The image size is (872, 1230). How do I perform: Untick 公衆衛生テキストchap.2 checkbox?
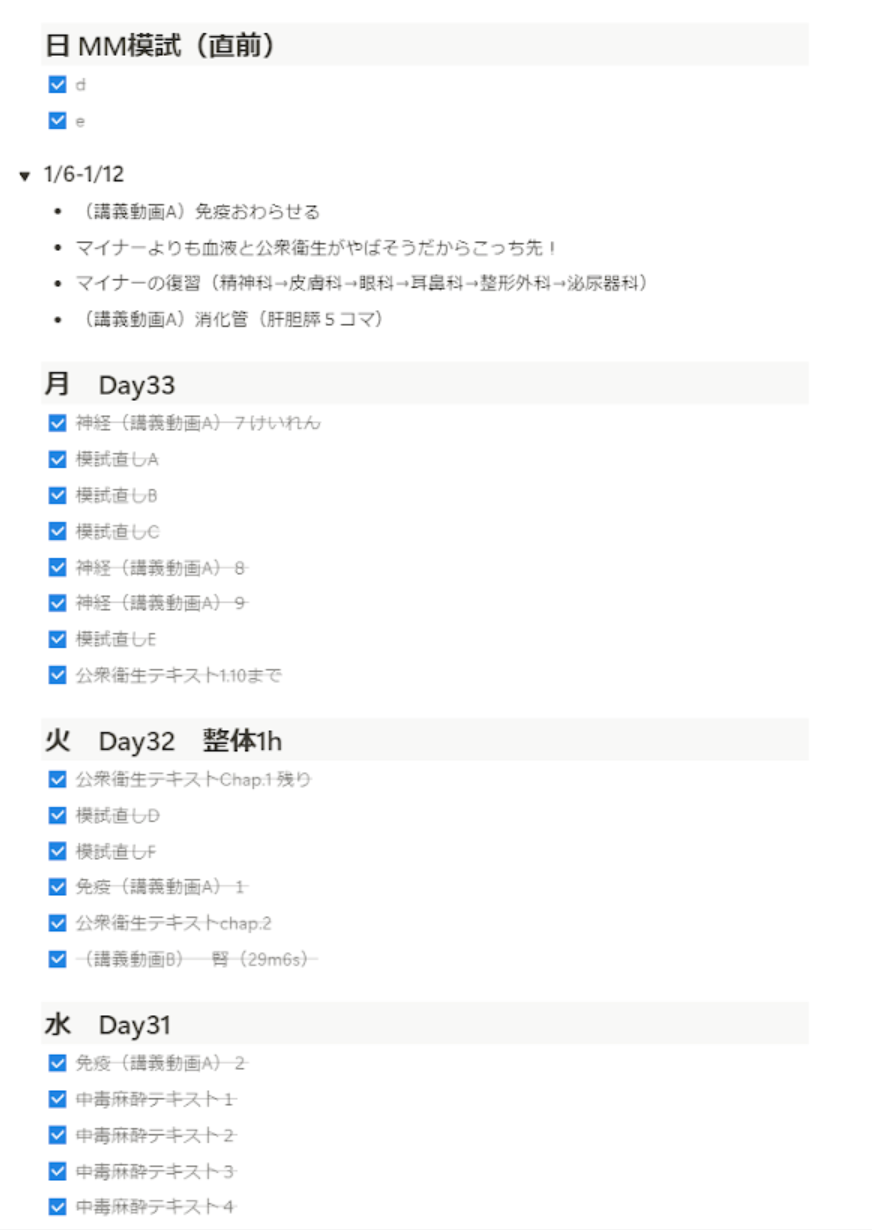point(57,923)
